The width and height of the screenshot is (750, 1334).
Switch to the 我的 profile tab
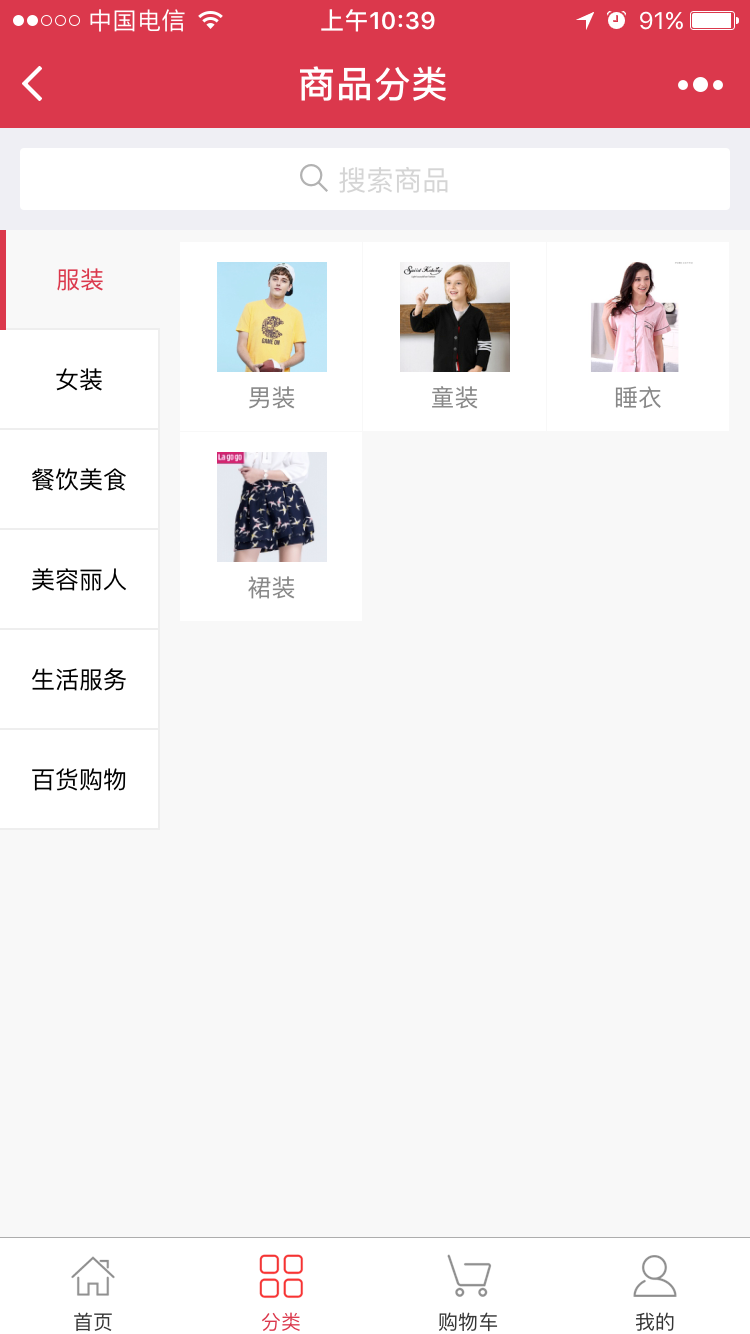click(655, 1291)
